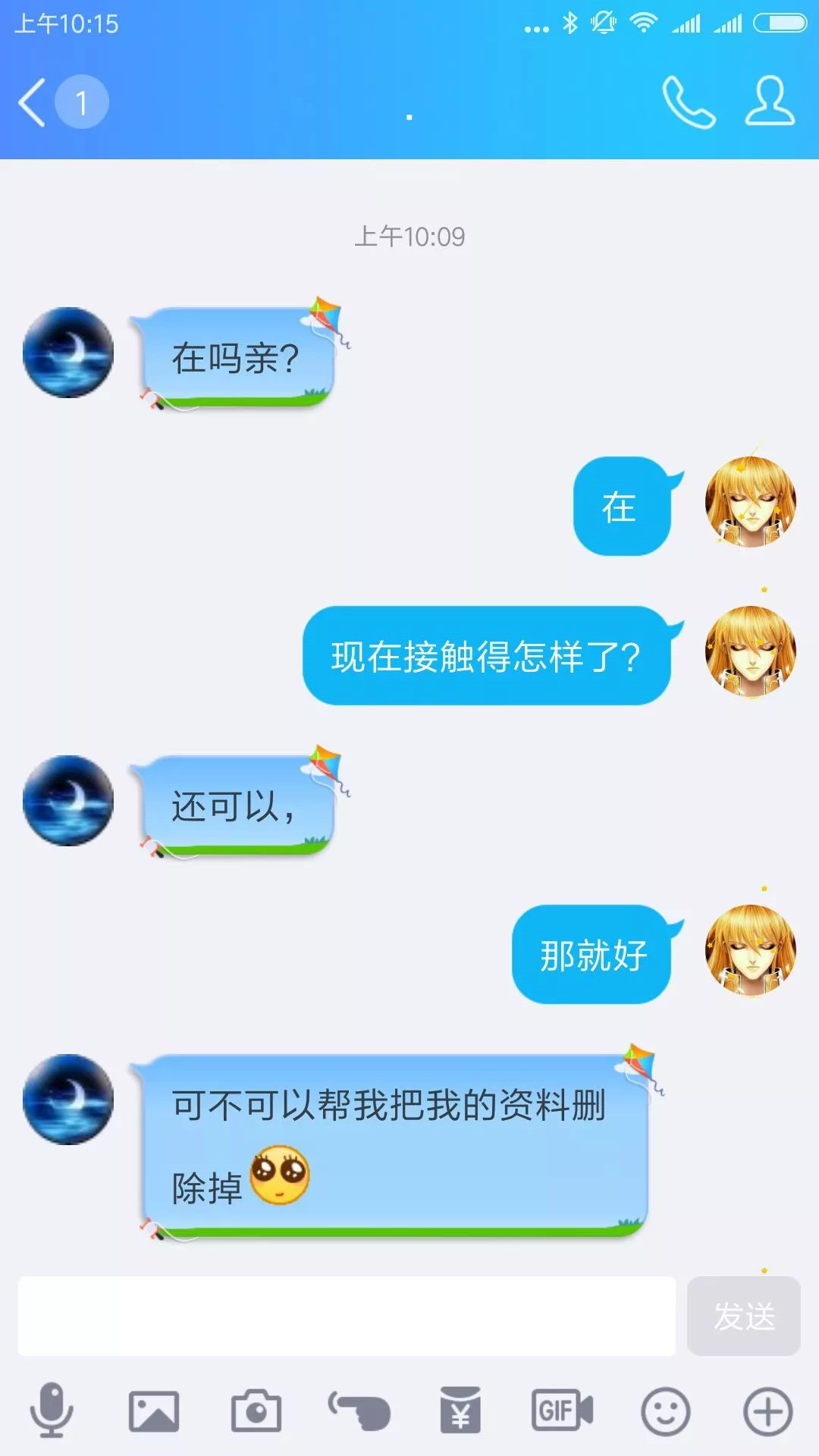Open the red packet option
The width and height of the screenshot is (819, 1456).
(460, 1411)
